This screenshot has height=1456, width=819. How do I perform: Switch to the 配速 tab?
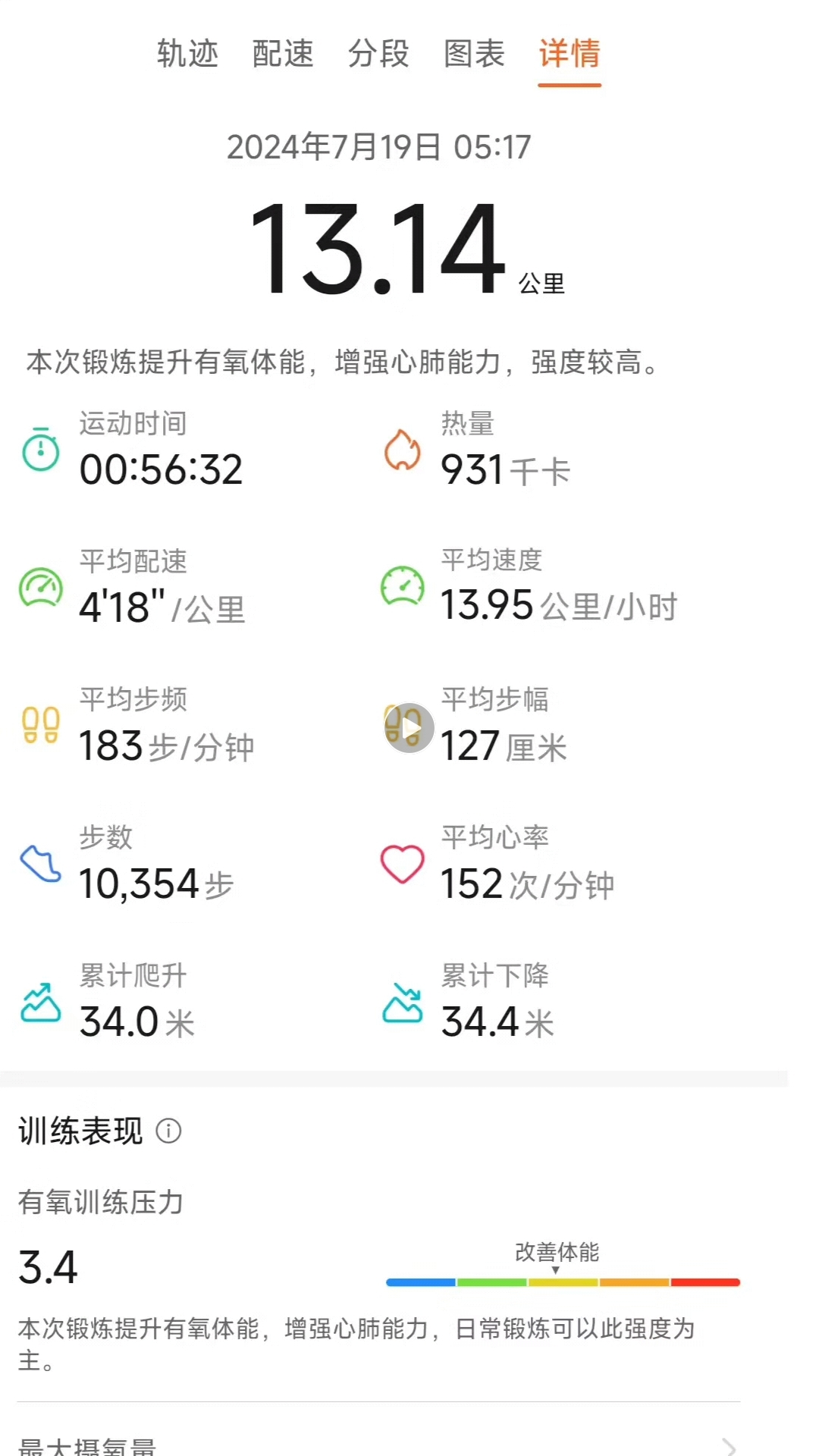(x=283, y=54)
